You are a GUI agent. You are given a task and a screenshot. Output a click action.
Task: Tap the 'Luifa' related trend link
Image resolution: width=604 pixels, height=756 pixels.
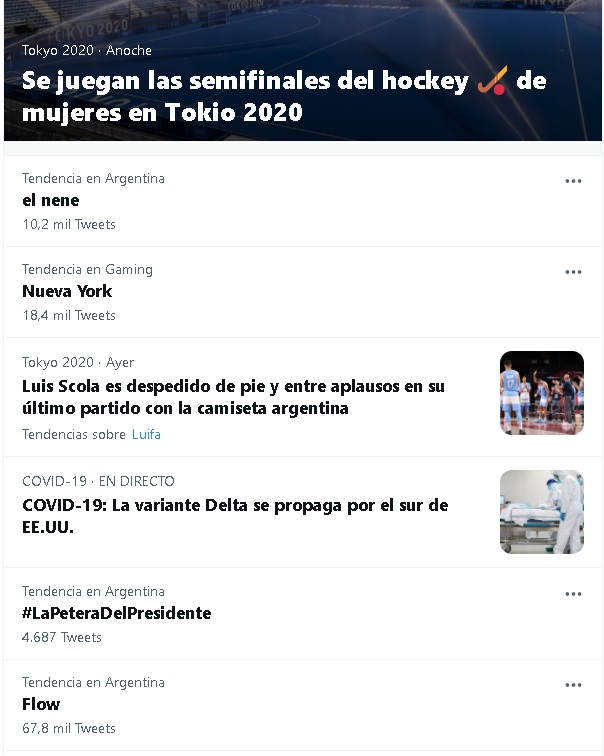point(146,434)
